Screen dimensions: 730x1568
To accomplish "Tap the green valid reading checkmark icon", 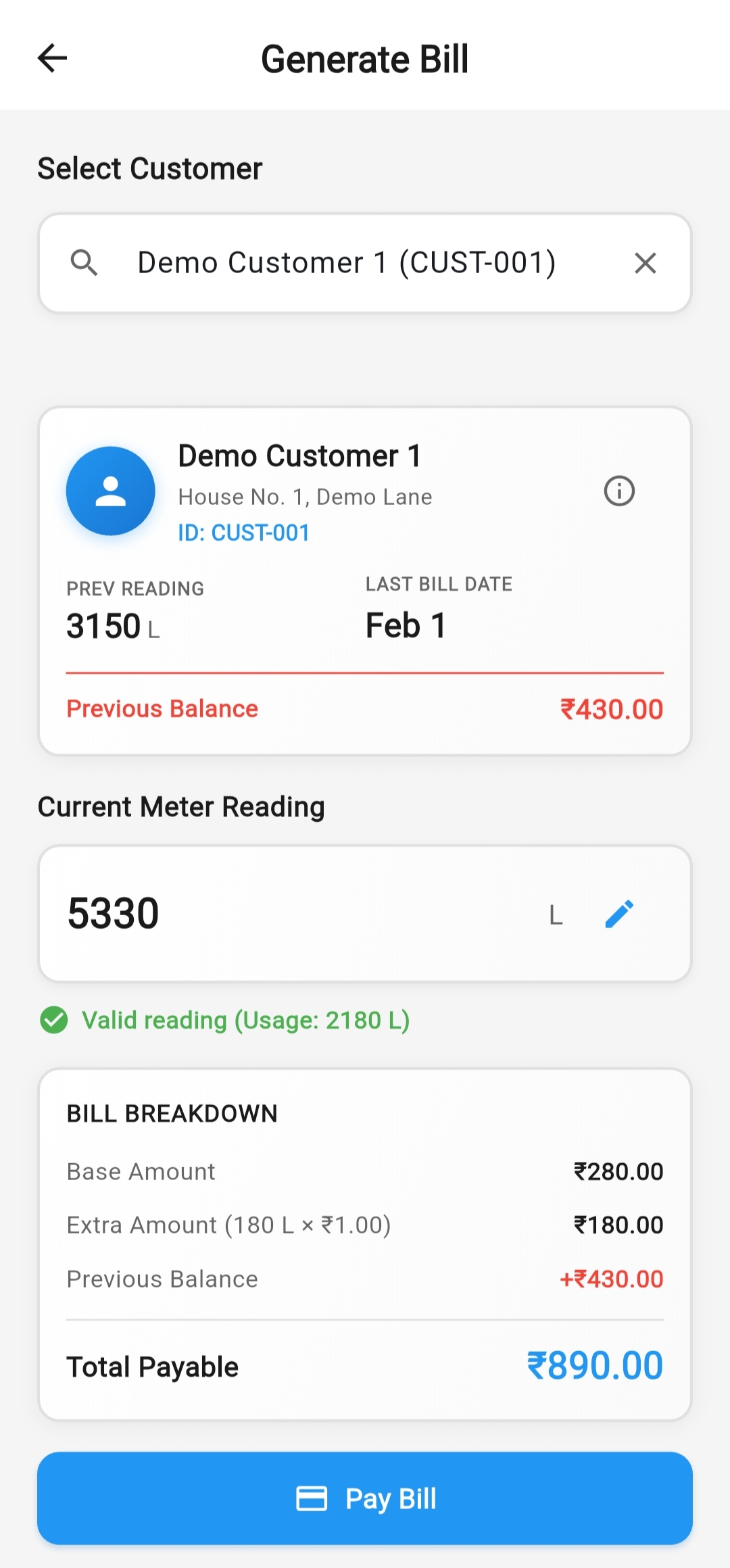I will tap(55, 1021).
